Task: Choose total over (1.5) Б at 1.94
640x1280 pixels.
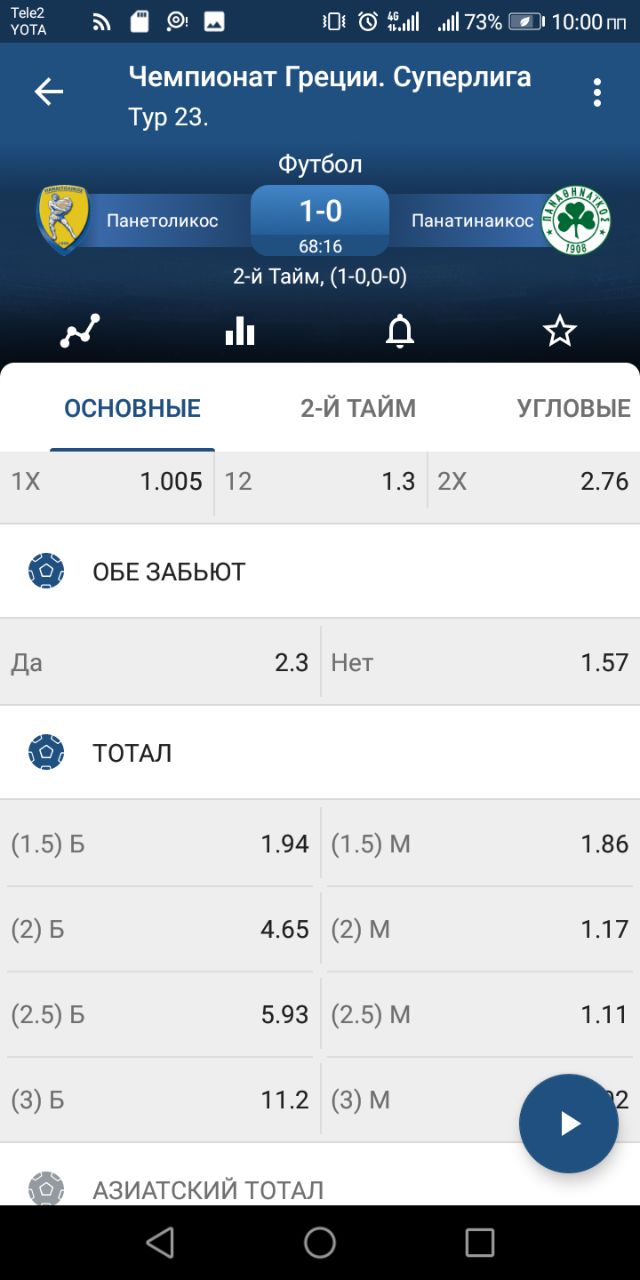Action: click(160, 844)
